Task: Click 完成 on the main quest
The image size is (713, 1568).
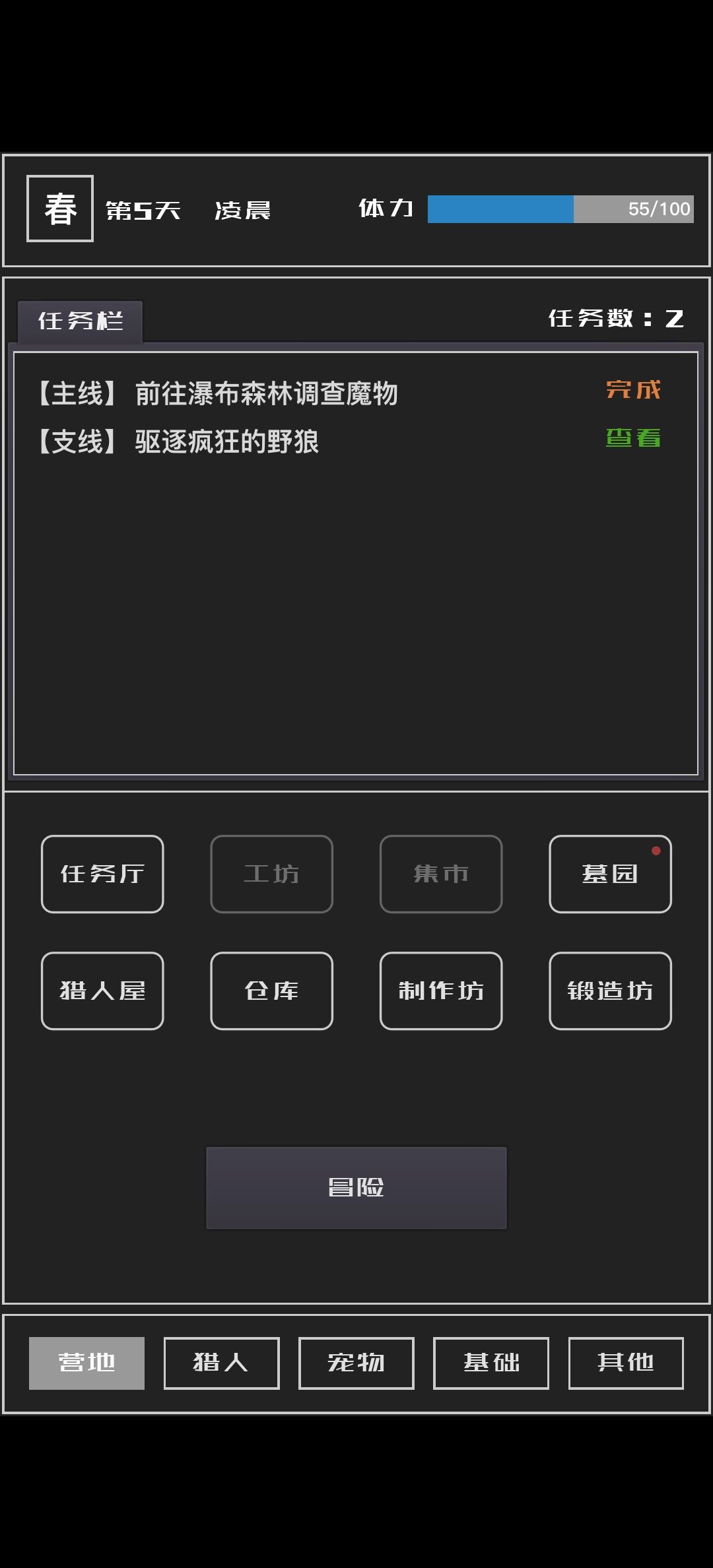Action: click(633, 390)
